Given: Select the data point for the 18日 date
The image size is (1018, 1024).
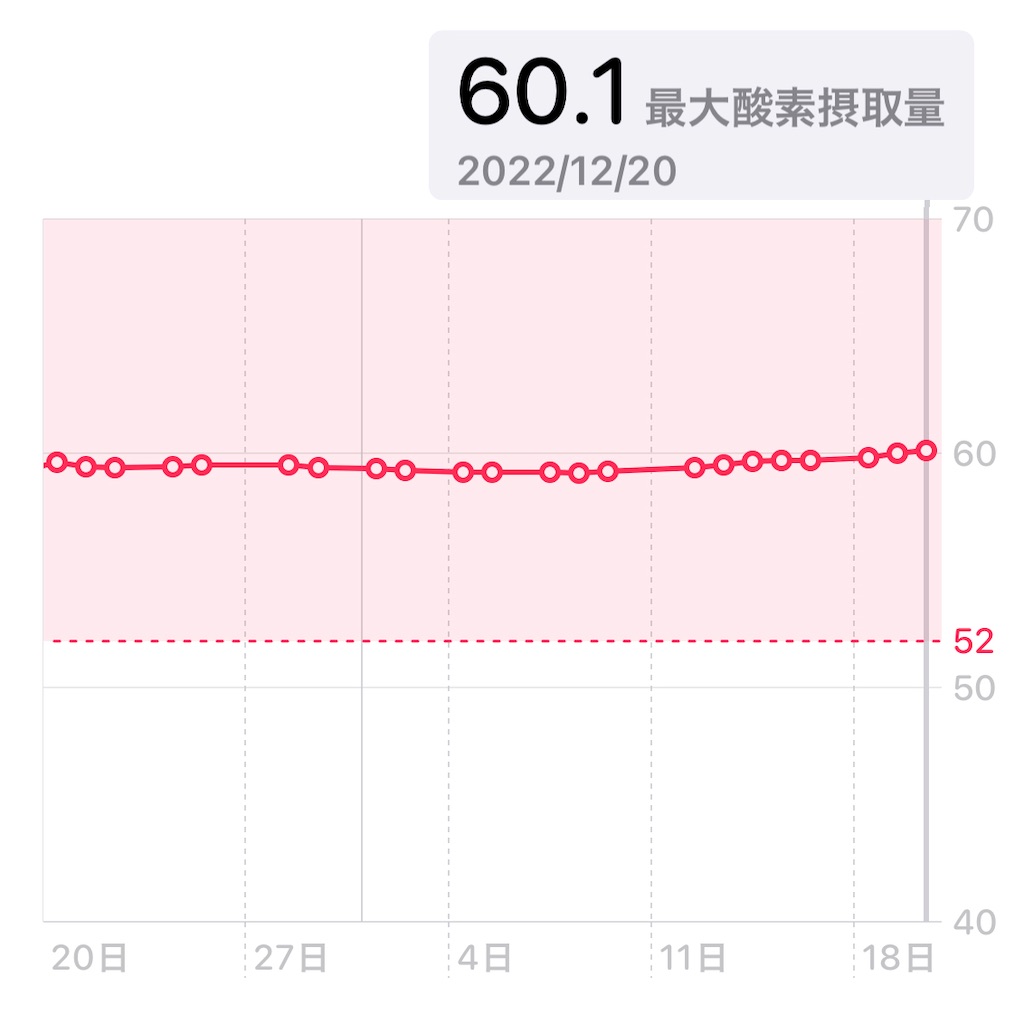Looking at the screenshot, I should tap(868, 457).
